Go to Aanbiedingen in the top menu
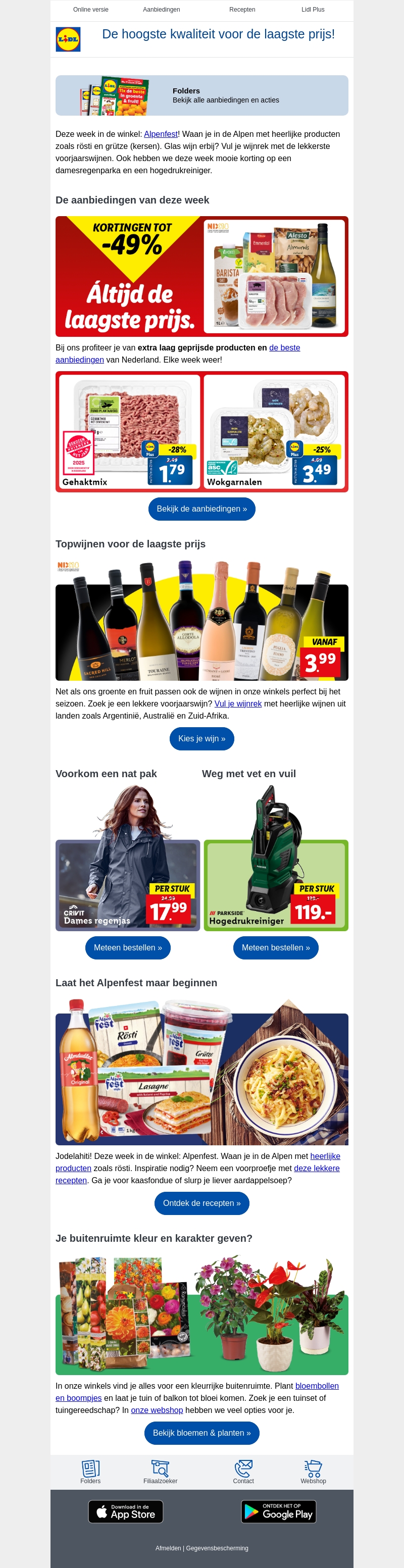 [x=161, y=10]
